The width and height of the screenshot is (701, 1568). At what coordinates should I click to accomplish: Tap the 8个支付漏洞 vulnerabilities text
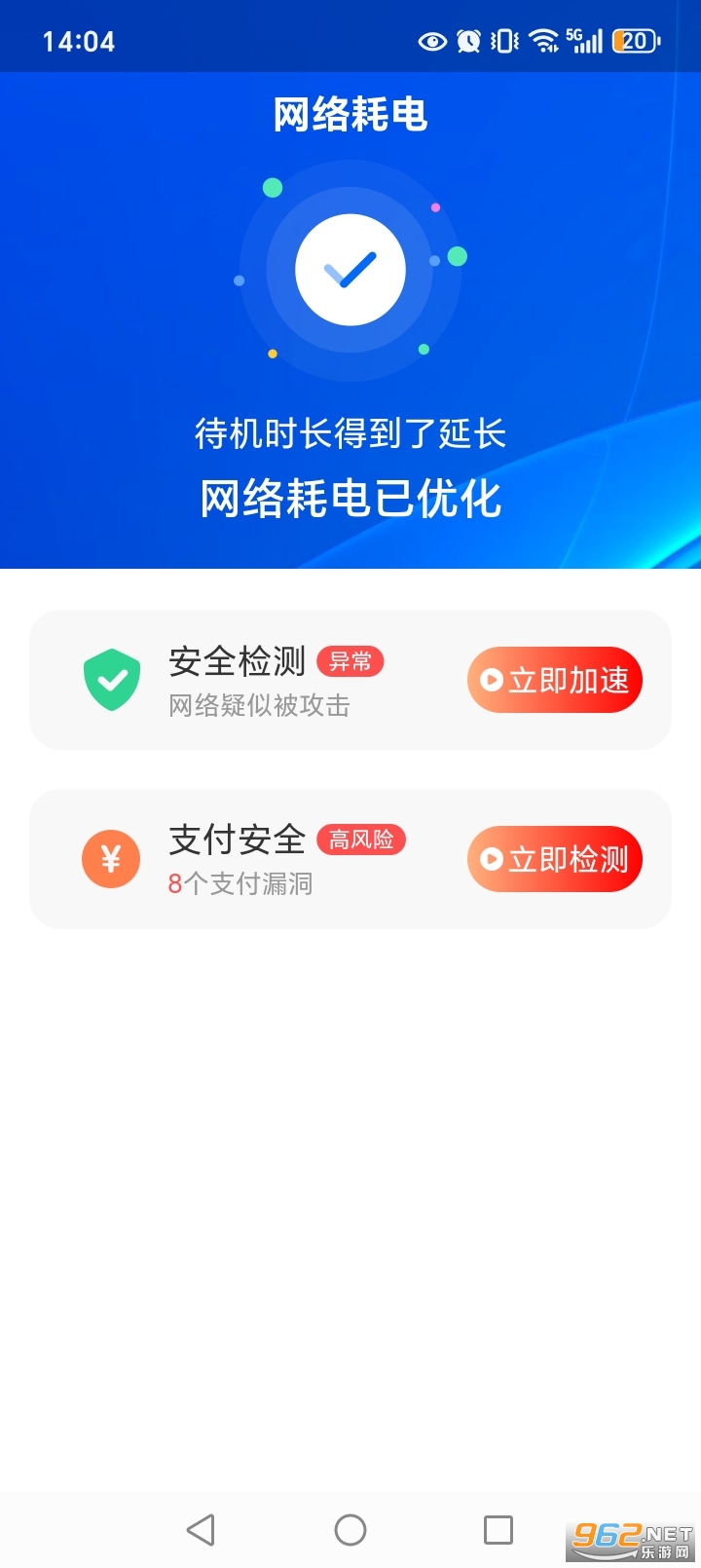239,884
